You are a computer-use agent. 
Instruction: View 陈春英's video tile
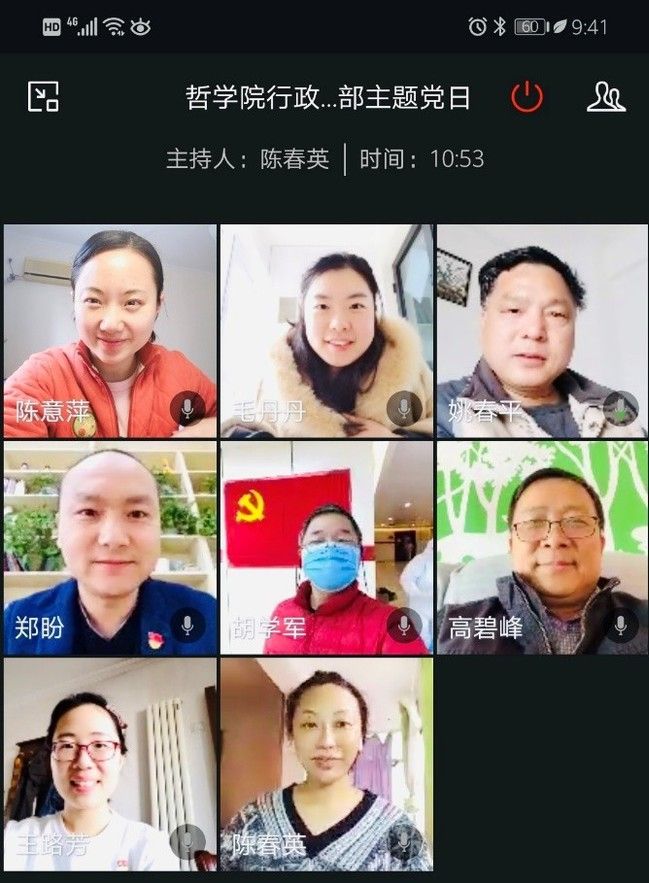pos(327,763)
